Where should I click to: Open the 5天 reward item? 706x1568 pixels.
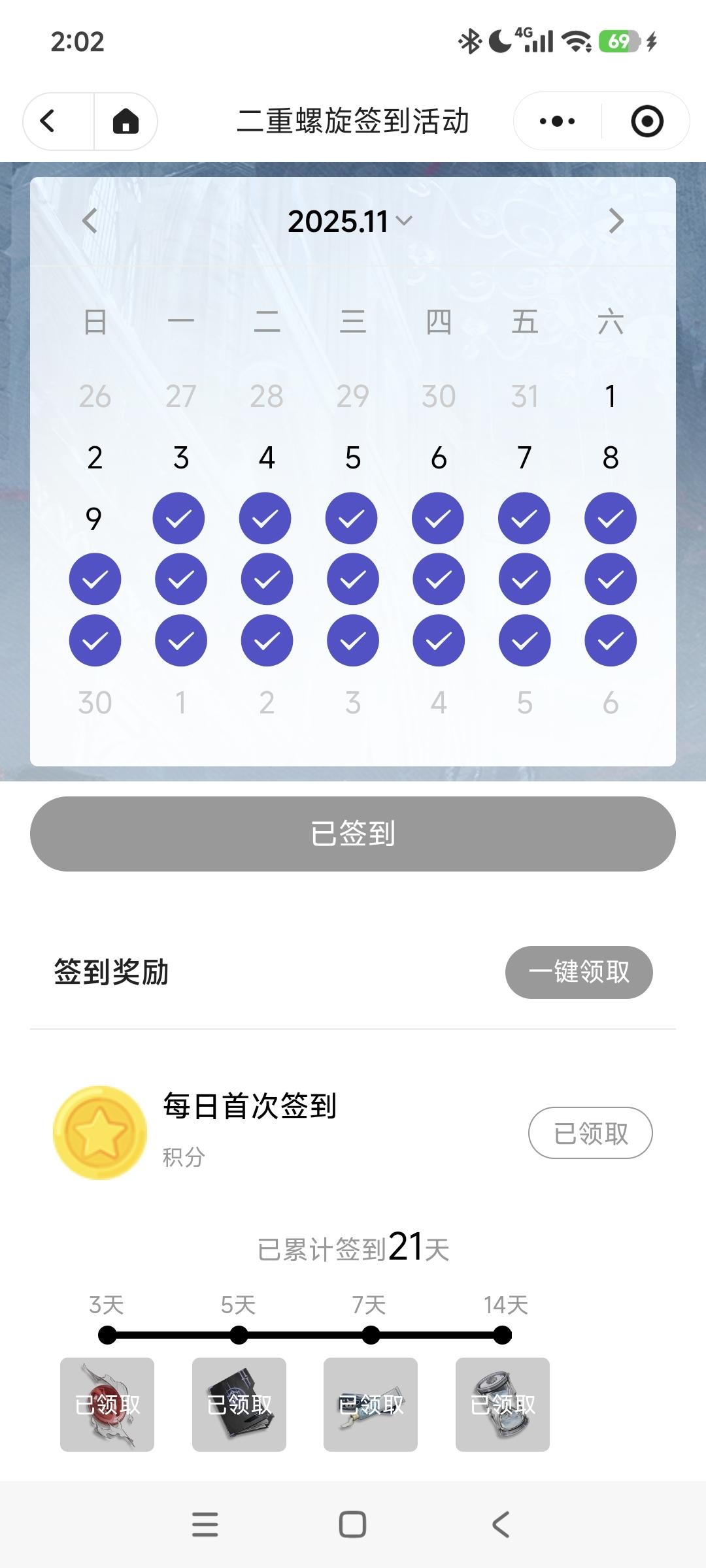[239, 1405]
